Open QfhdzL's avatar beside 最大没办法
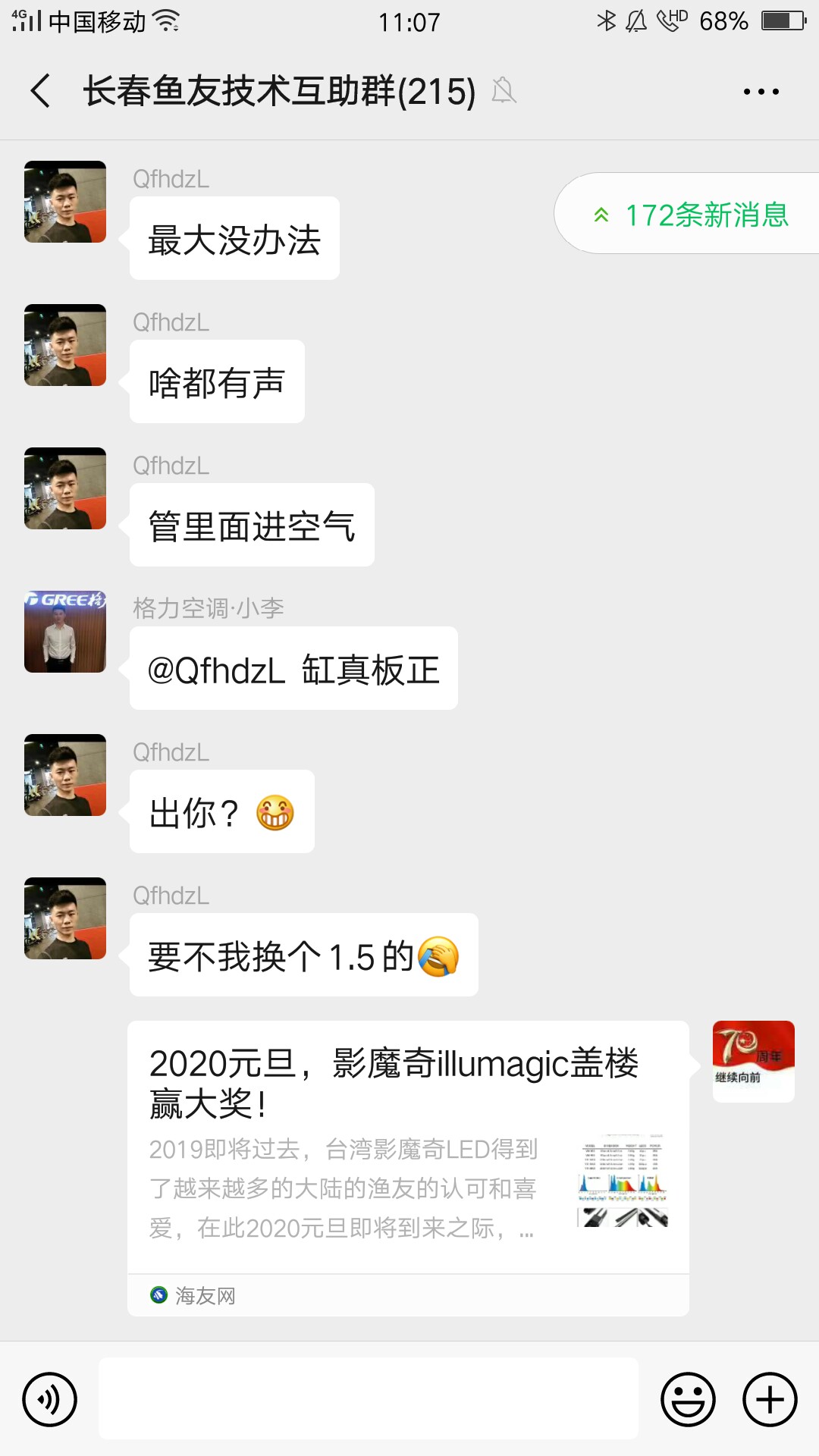The width and height of the screenshot is (819, 1456). [x=65, y=202]
